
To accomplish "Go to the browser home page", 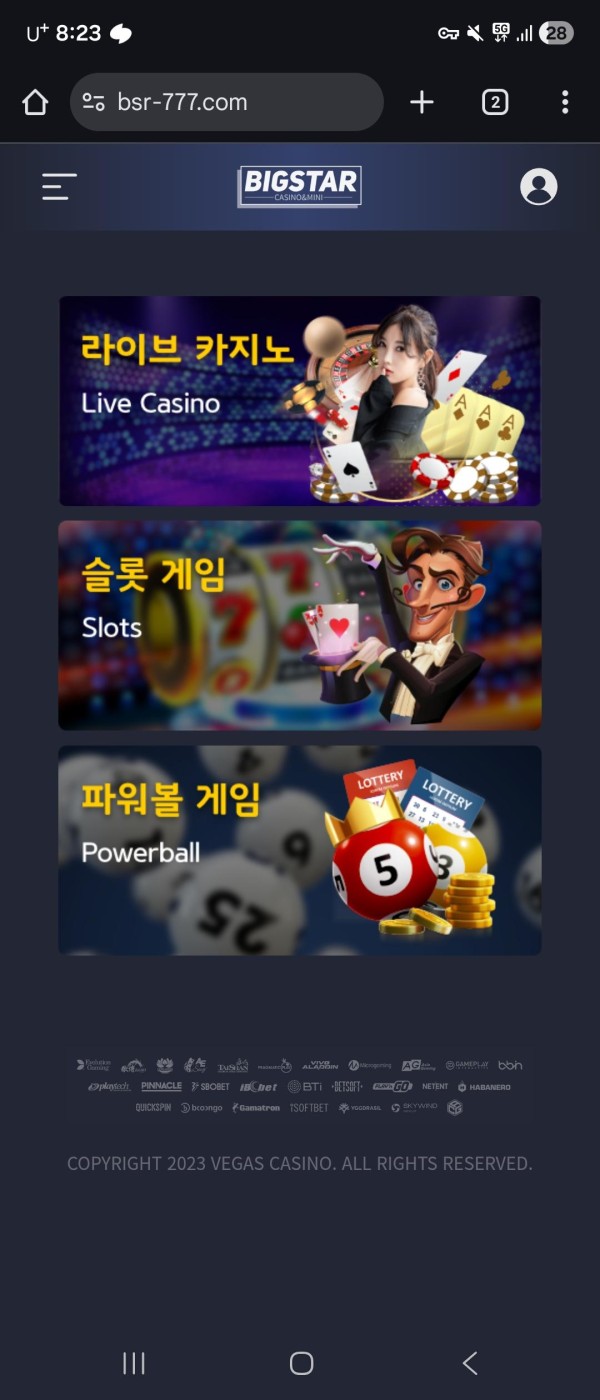I will pyautogui.click(x=35, y=102).
